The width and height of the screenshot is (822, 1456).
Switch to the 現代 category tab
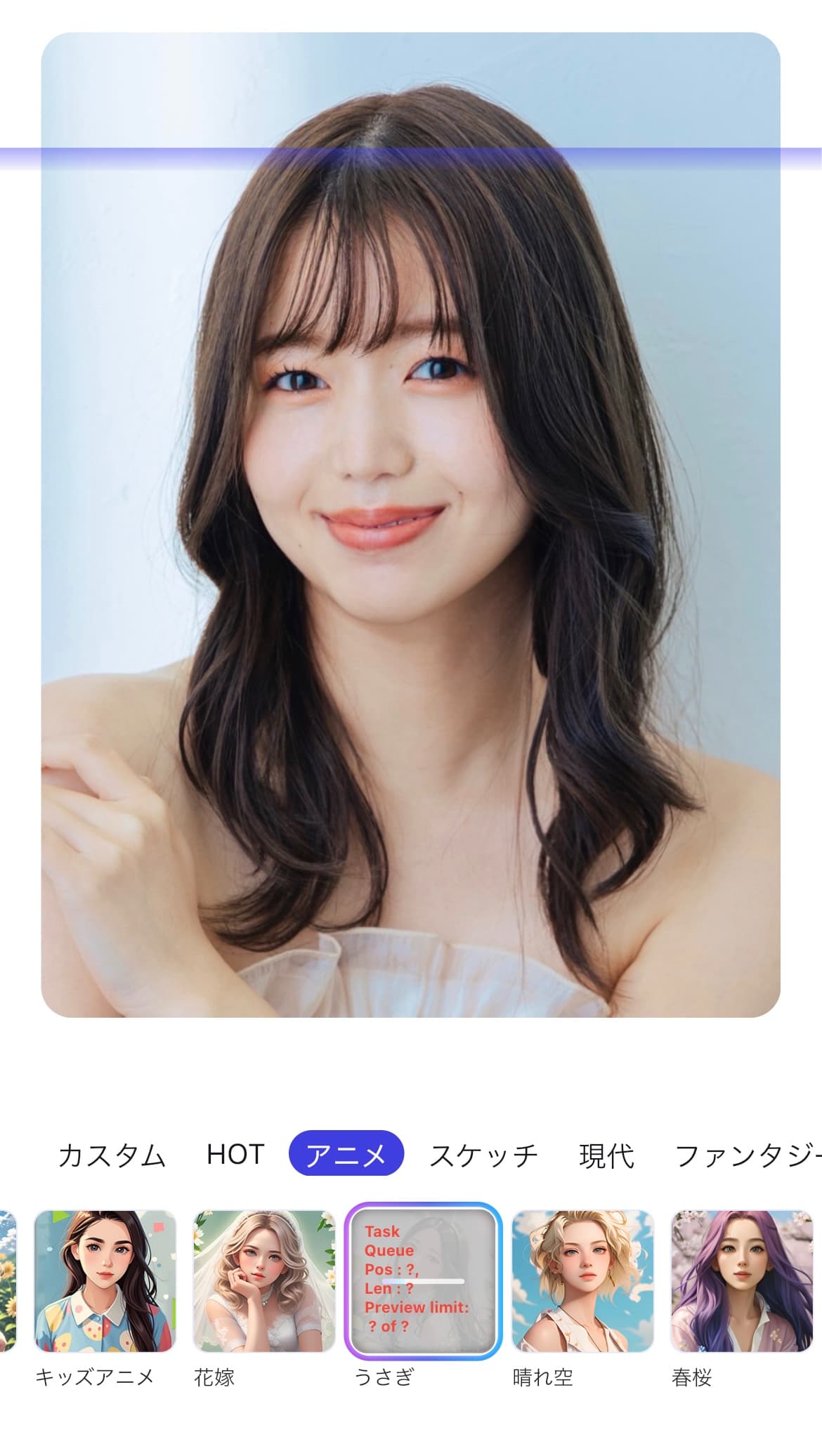606,1155
